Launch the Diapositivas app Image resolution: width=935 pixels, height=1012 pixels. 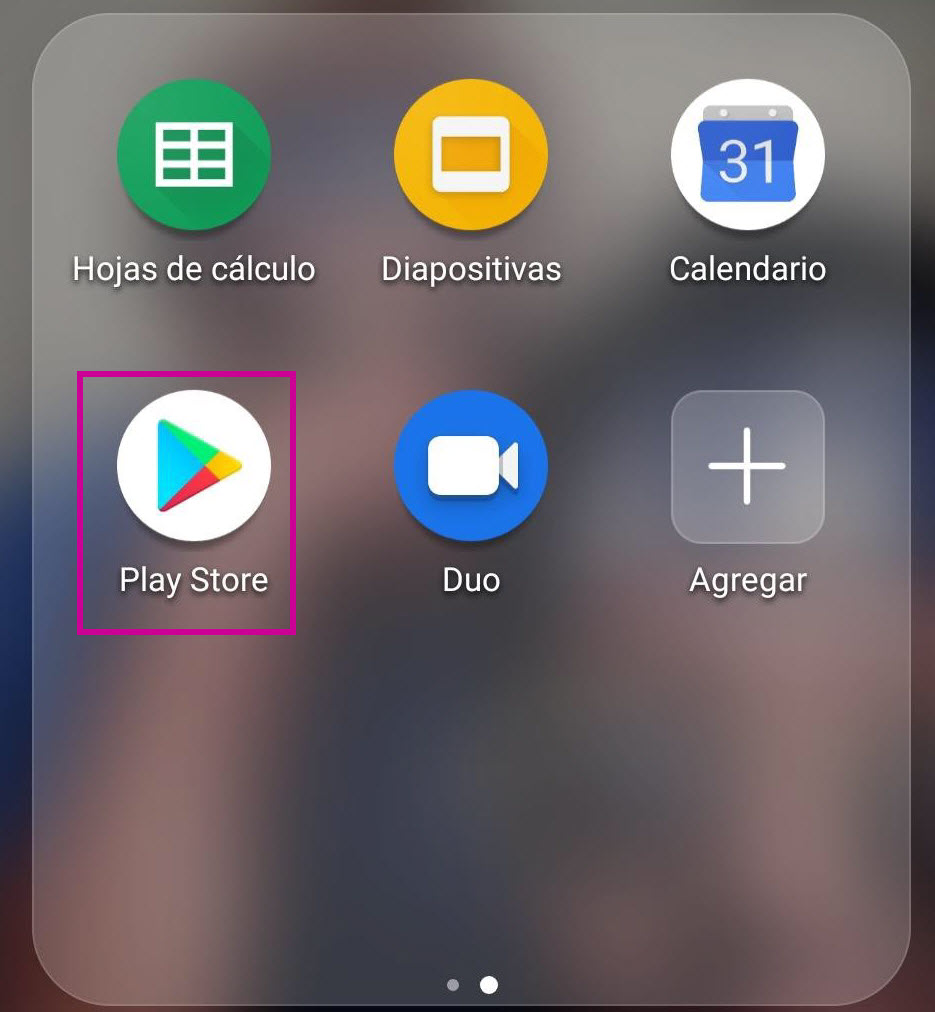click(470, 155)
